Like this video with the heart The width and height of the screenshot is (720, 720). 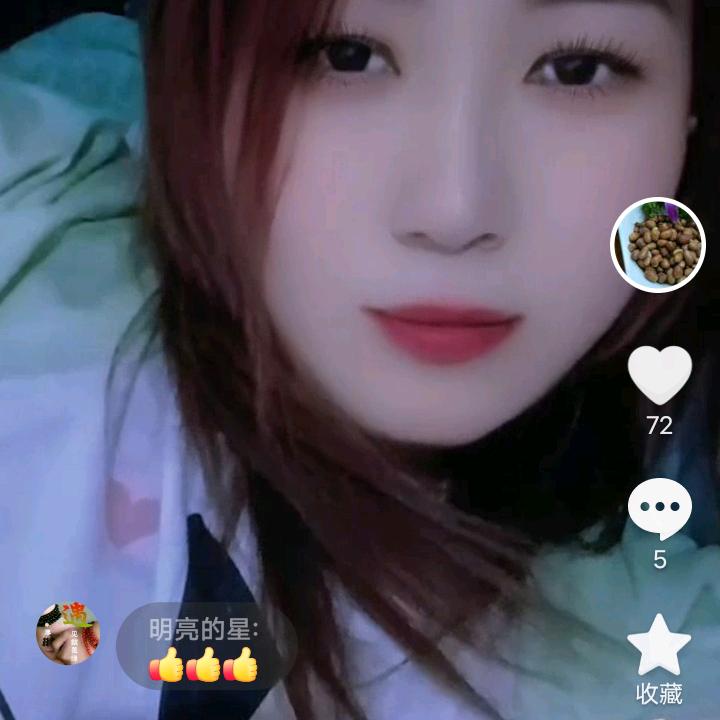pyautogui.click(x=659, y=375)
